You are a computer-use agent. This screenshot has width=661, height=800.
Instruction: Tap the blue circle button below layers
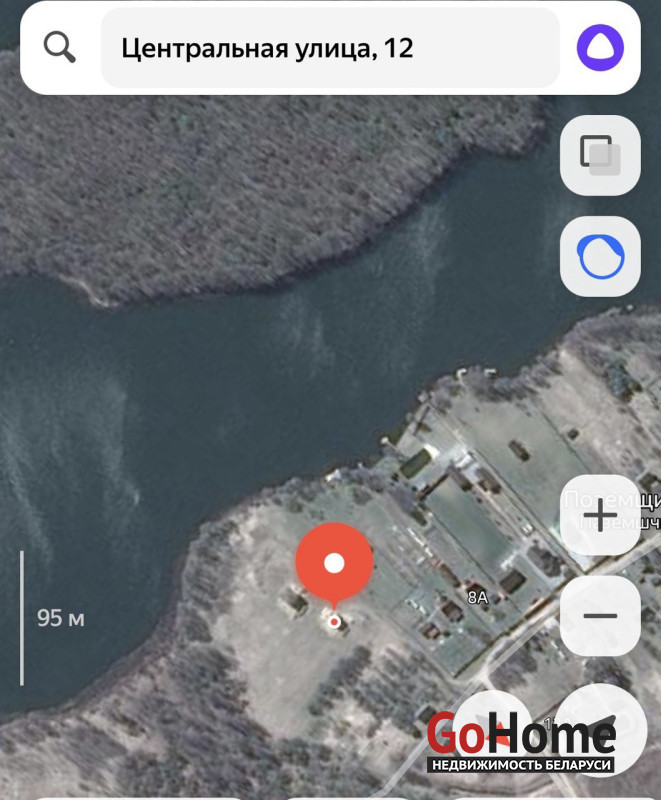coord(600,257)
